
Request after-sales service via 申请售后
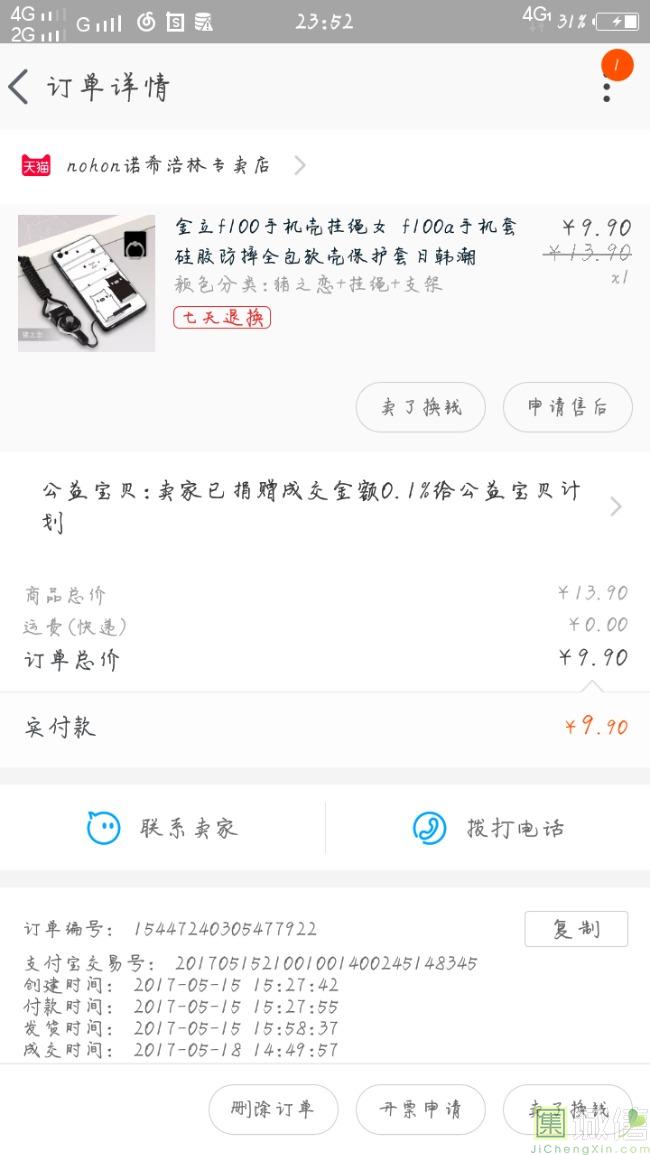(x=567, y=407)
